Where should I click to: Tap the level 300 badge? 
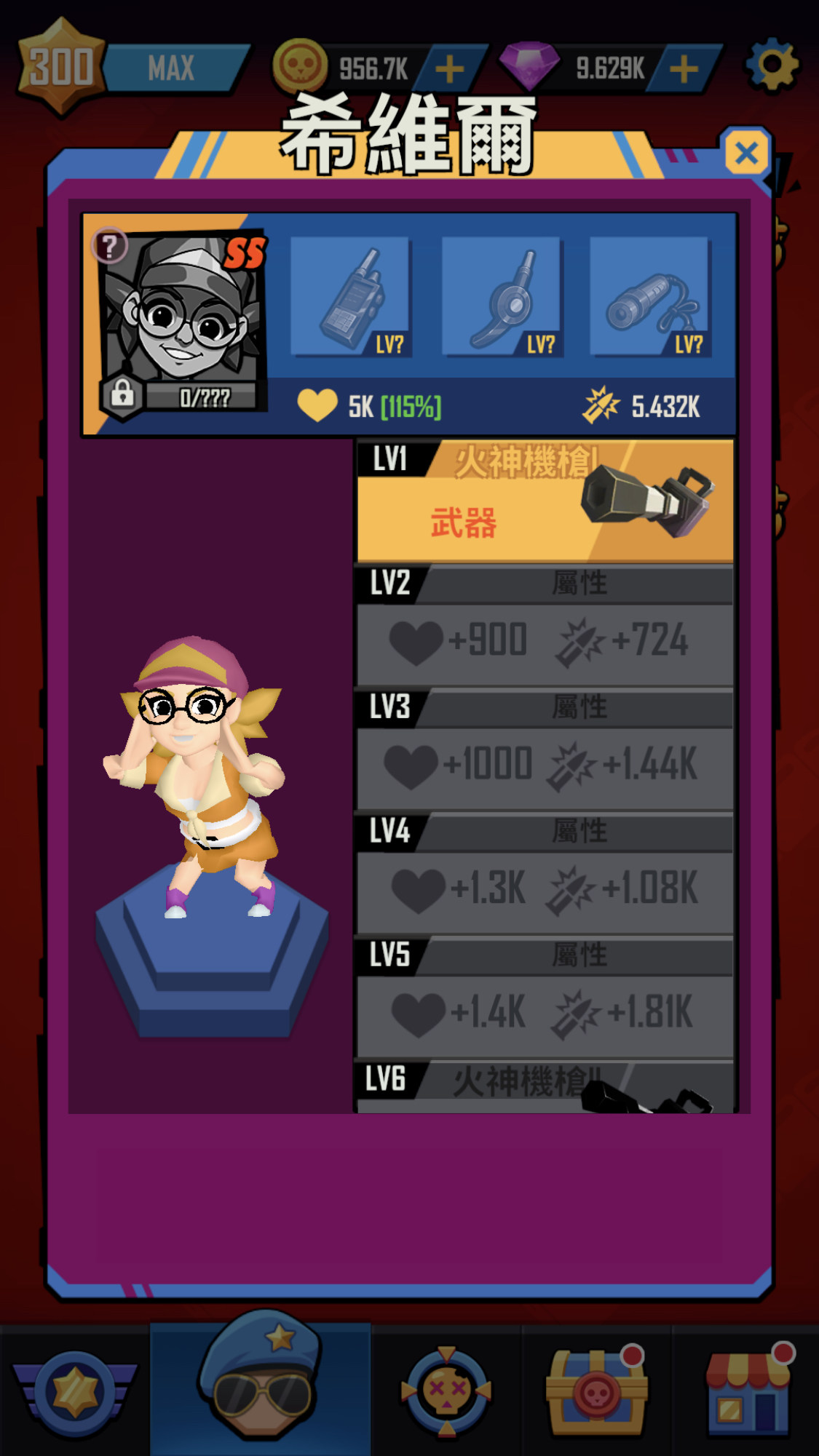tap(61, 66)
